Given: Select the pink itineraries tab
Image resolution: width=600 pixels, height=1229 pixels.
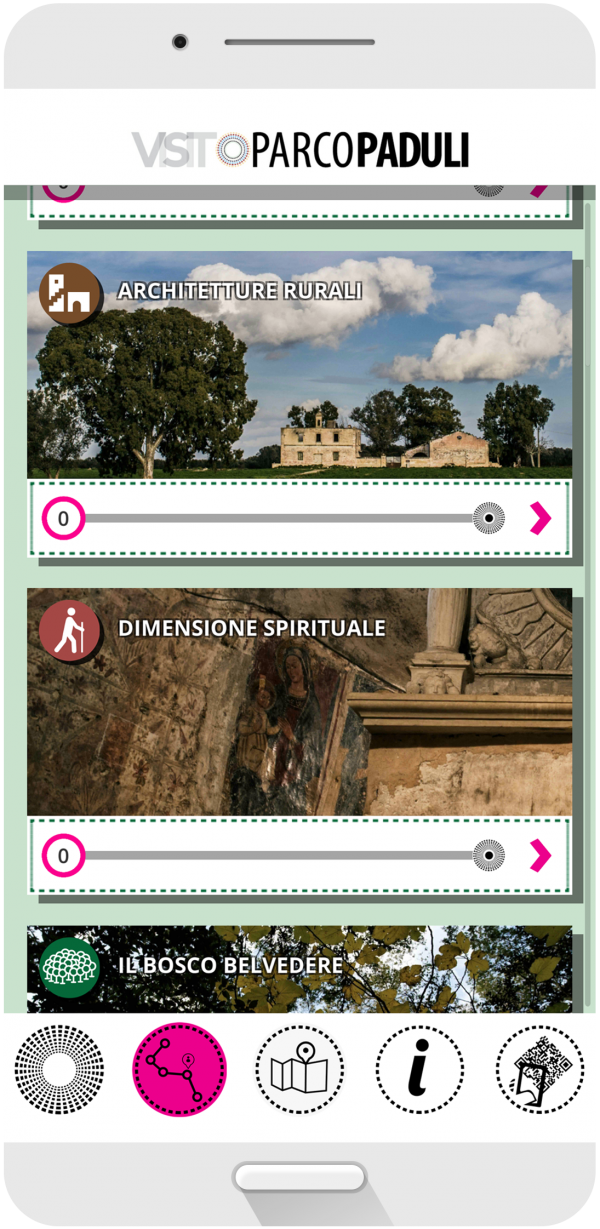Looking at the screenshot, I should 180,1070.
